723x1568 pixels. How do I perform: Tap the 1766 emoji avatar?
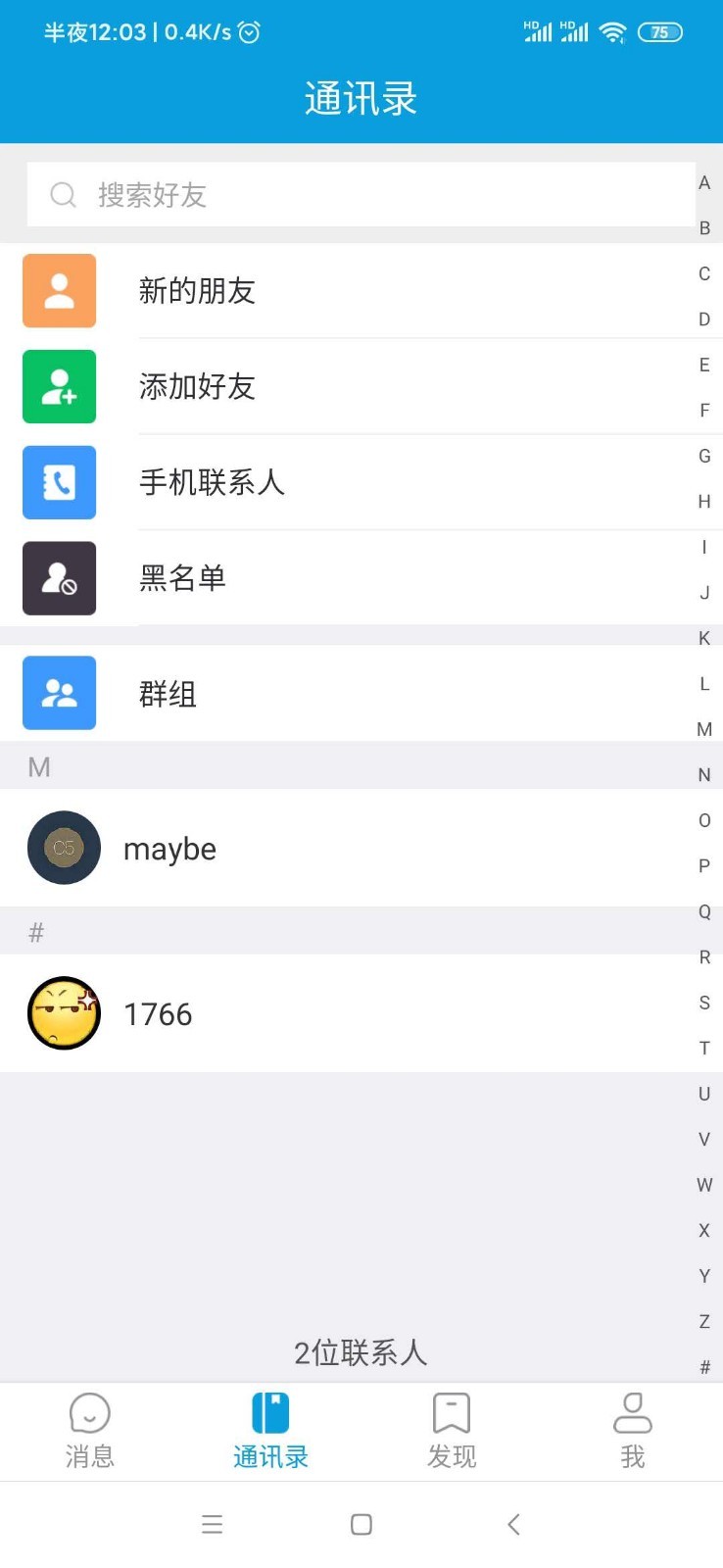64,1013
